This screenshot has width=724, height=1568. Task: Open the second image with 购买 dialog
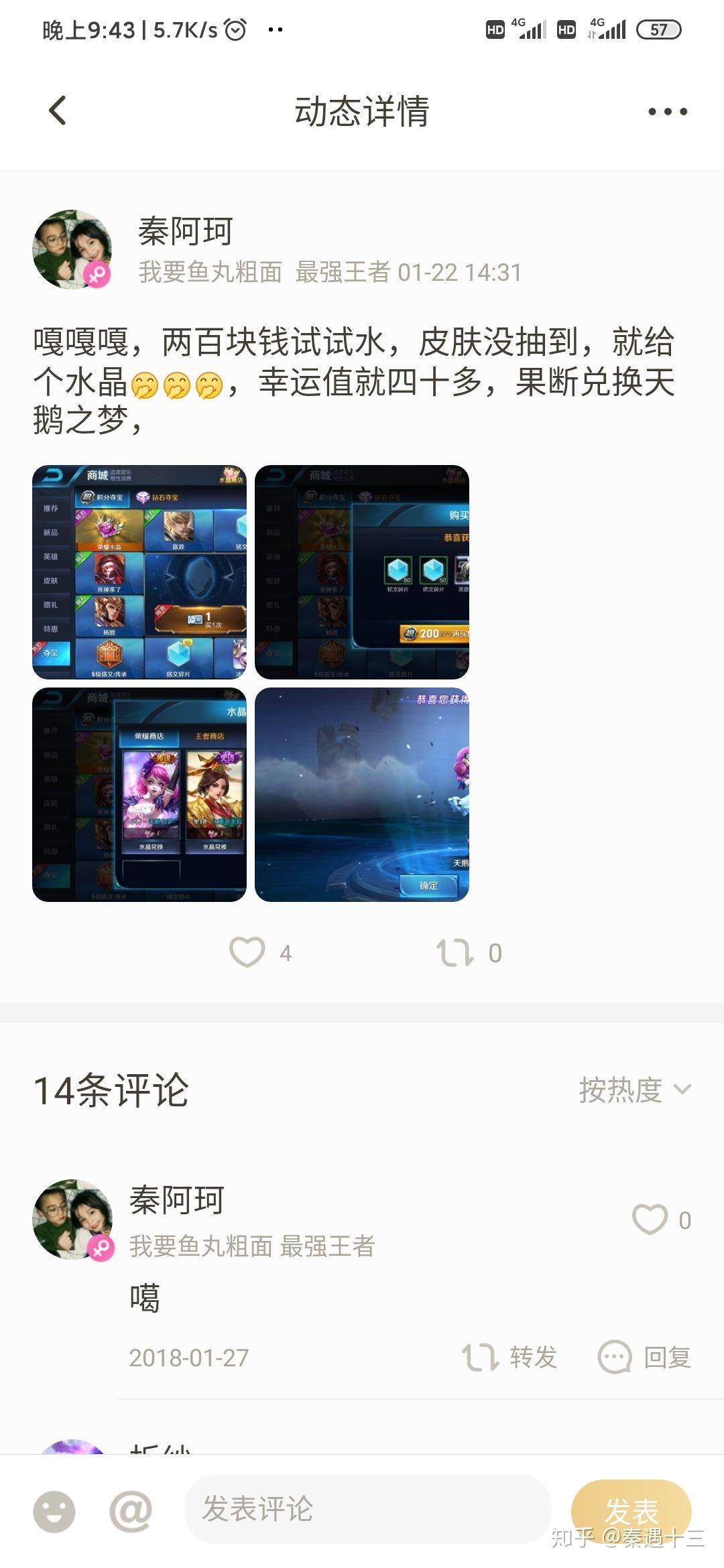coord(362,572)
